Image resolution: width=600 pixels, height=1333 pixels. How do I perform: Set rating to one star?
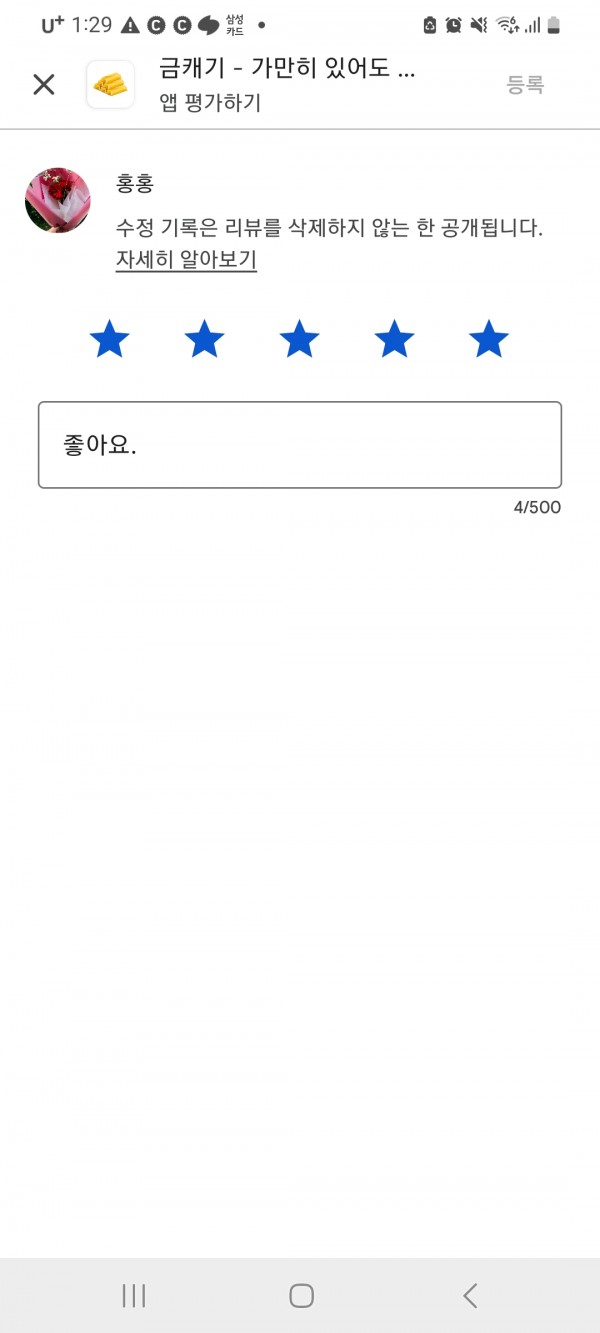(109, 340)
